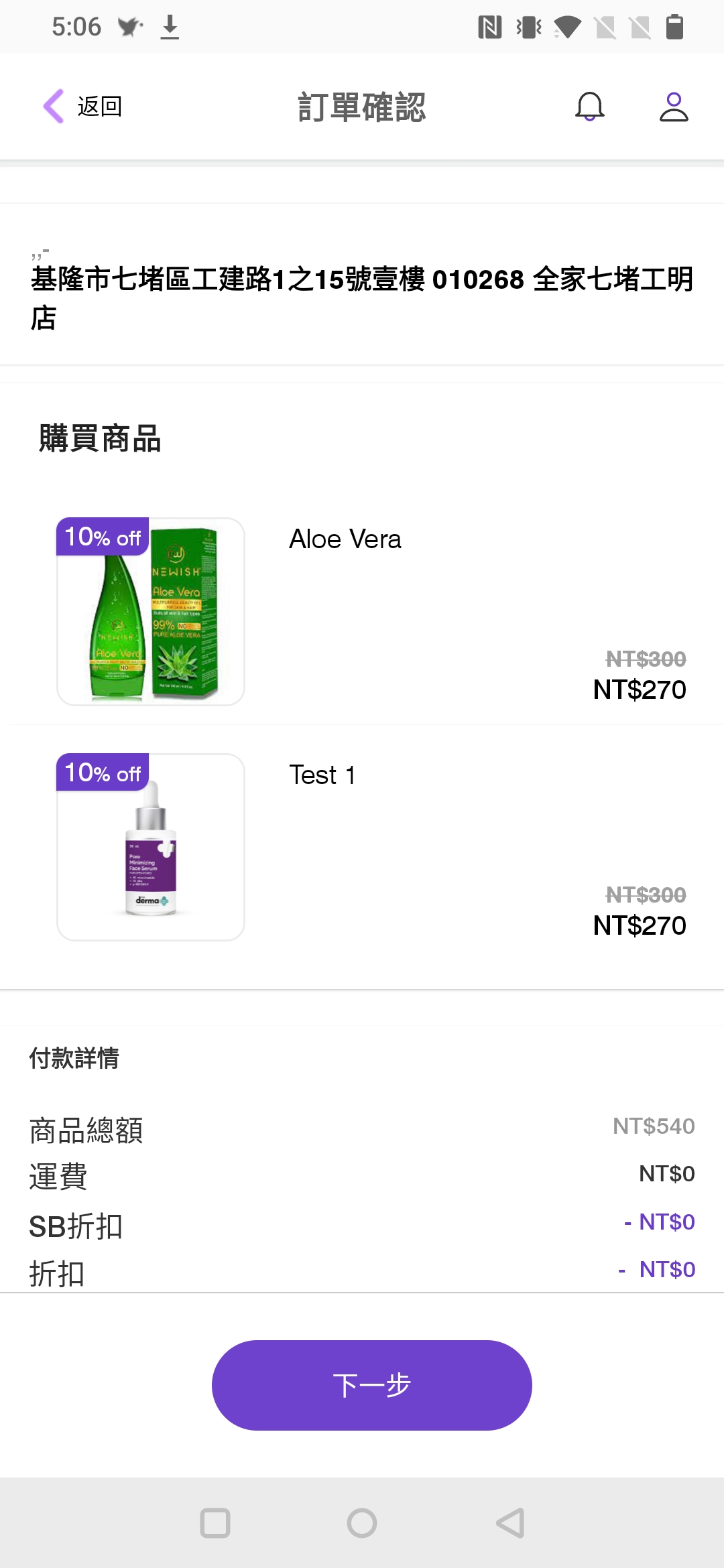The image size is (724, 1568).
Task: Open the Test 1 product image
Action: (x=151, y=848)
